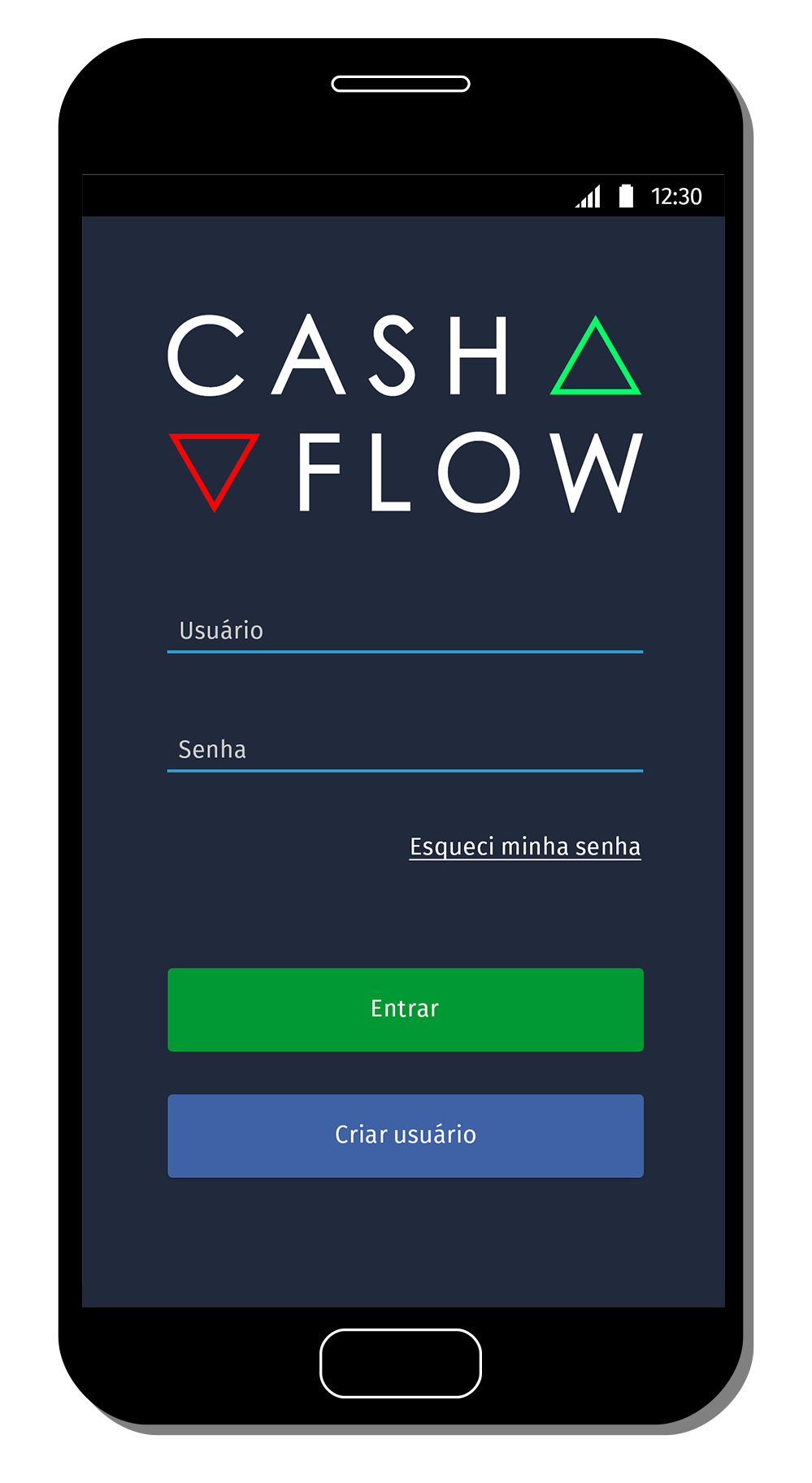The height and width of the screenshot is (1483, 812).
Task: Tap the green Entrar button
Action: coord(405,1009)
